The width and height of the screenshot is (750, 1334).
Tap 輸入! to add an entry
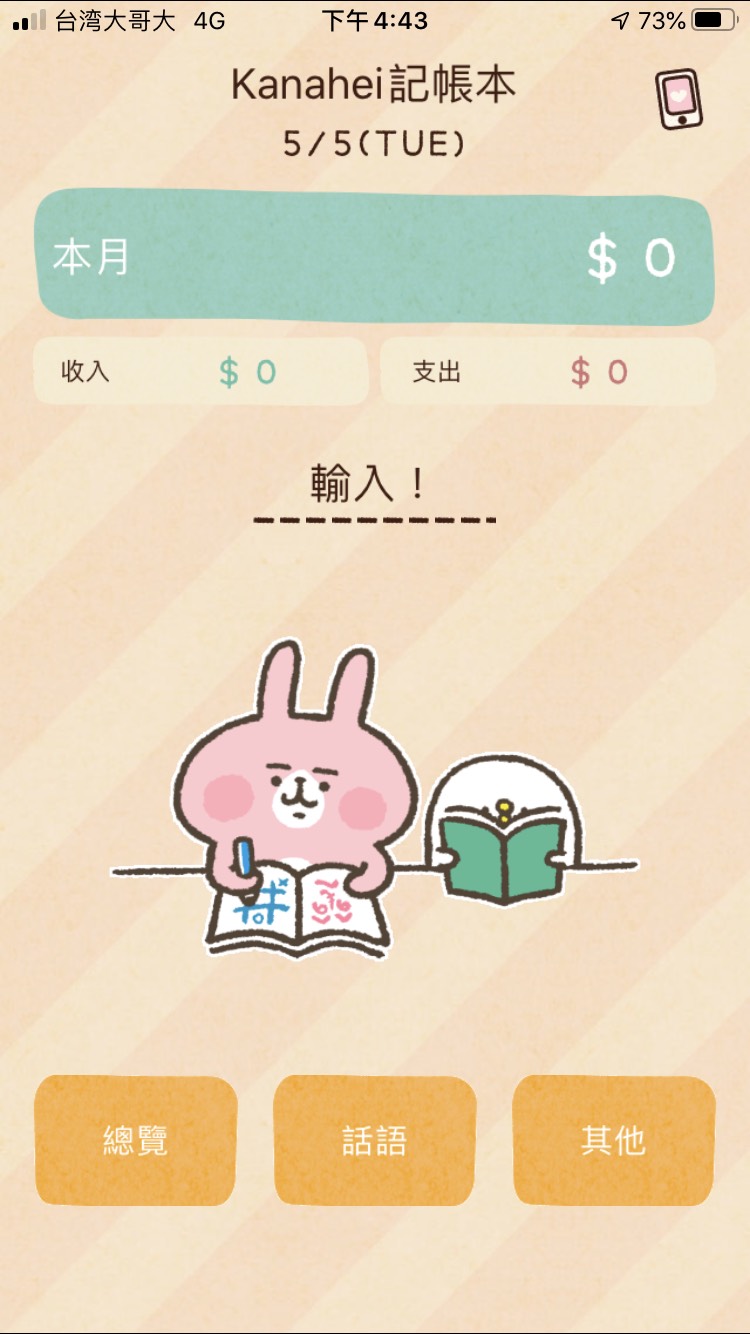pos(373,490)
